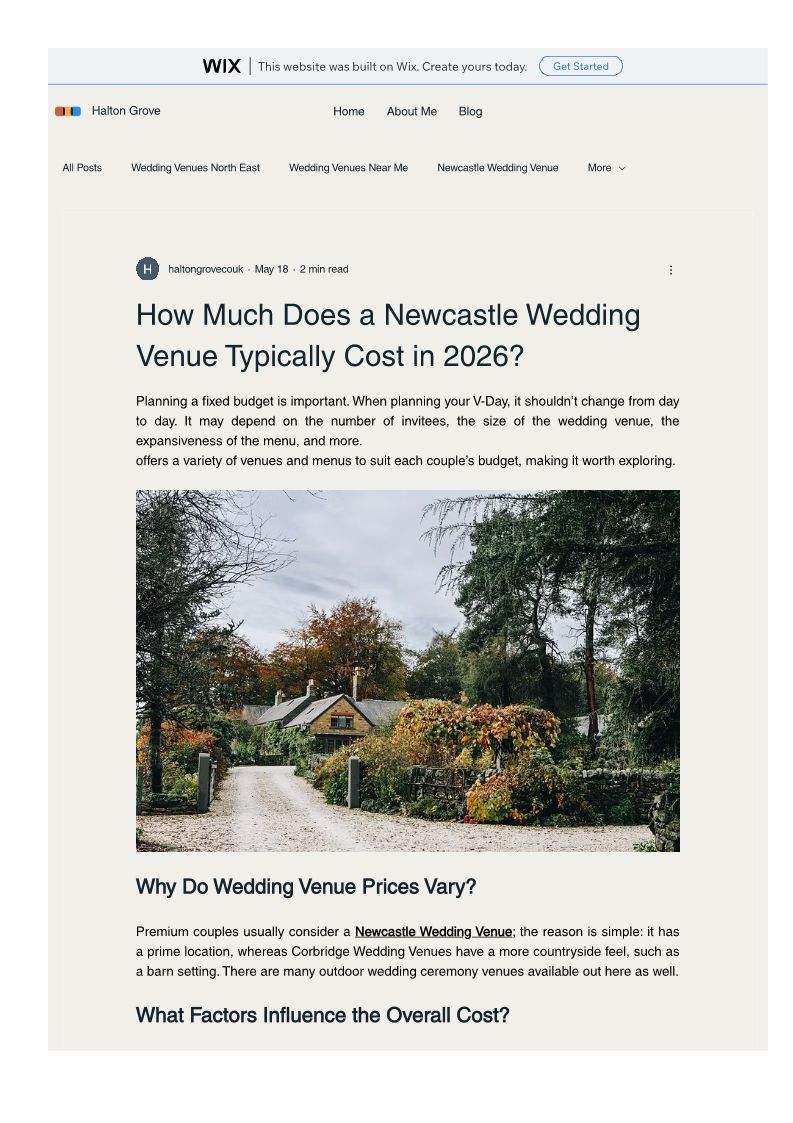Viewport: 793px width, 1123px height.
Task: Filter by Wedding Venues North East
Action: (x=196, y=168)
